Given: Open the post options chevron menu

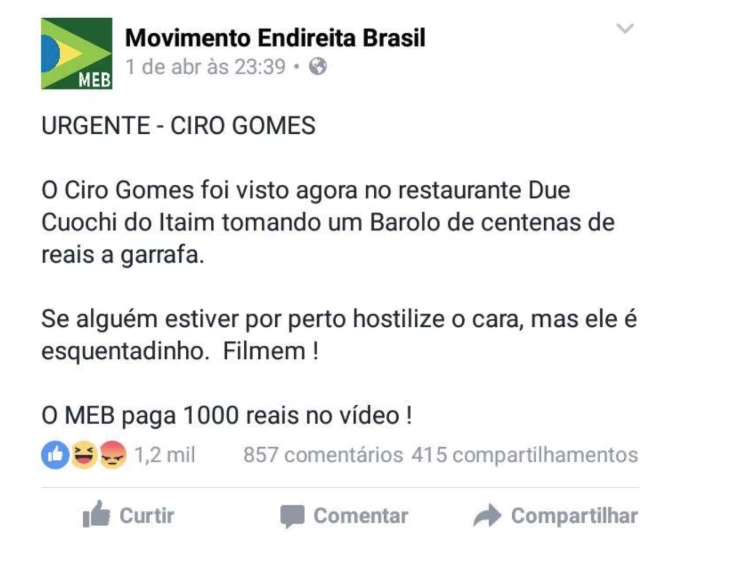Looking at the screenshot, I should point(625,29).
